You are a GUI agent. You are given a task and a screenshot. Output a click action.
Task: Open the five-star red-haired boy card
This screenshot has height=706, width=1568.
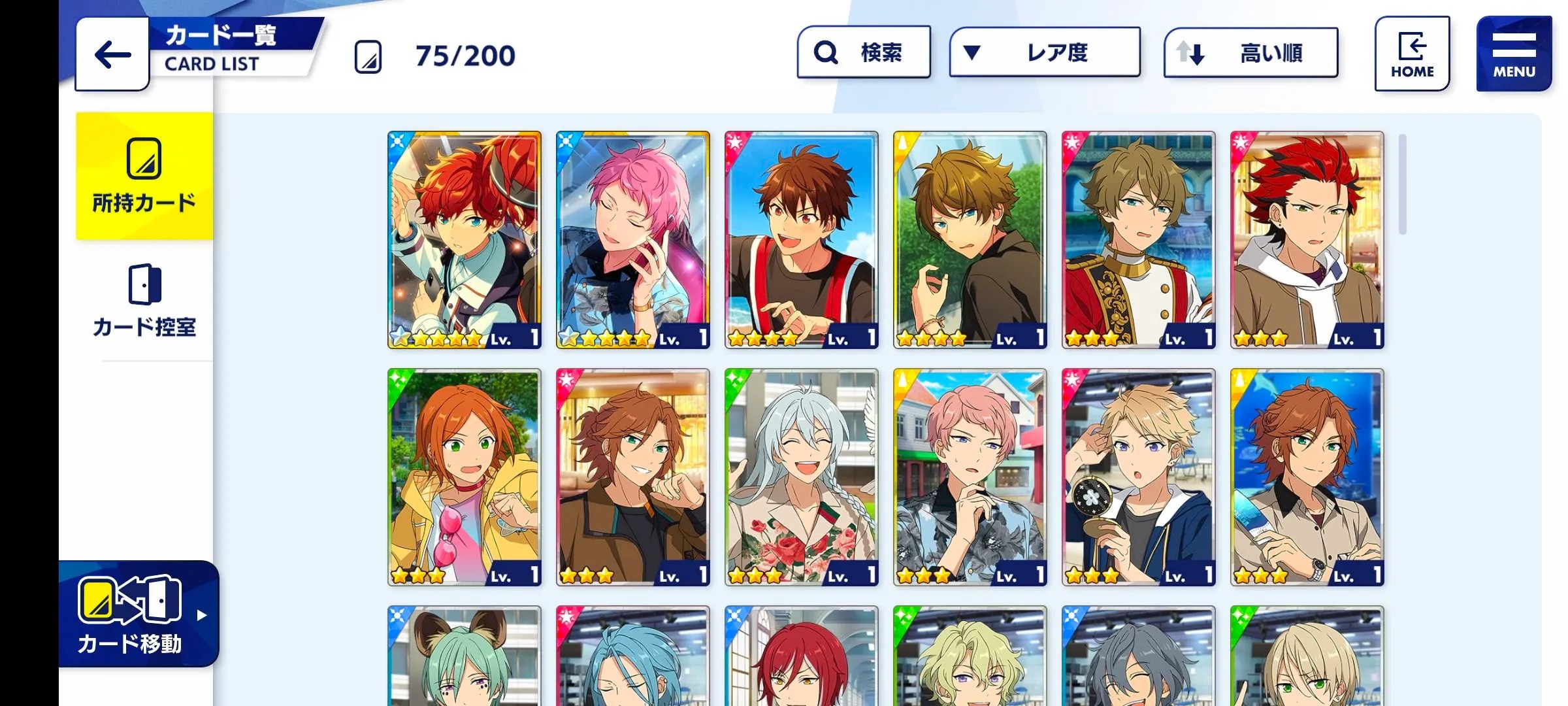(x=465, y=240)
